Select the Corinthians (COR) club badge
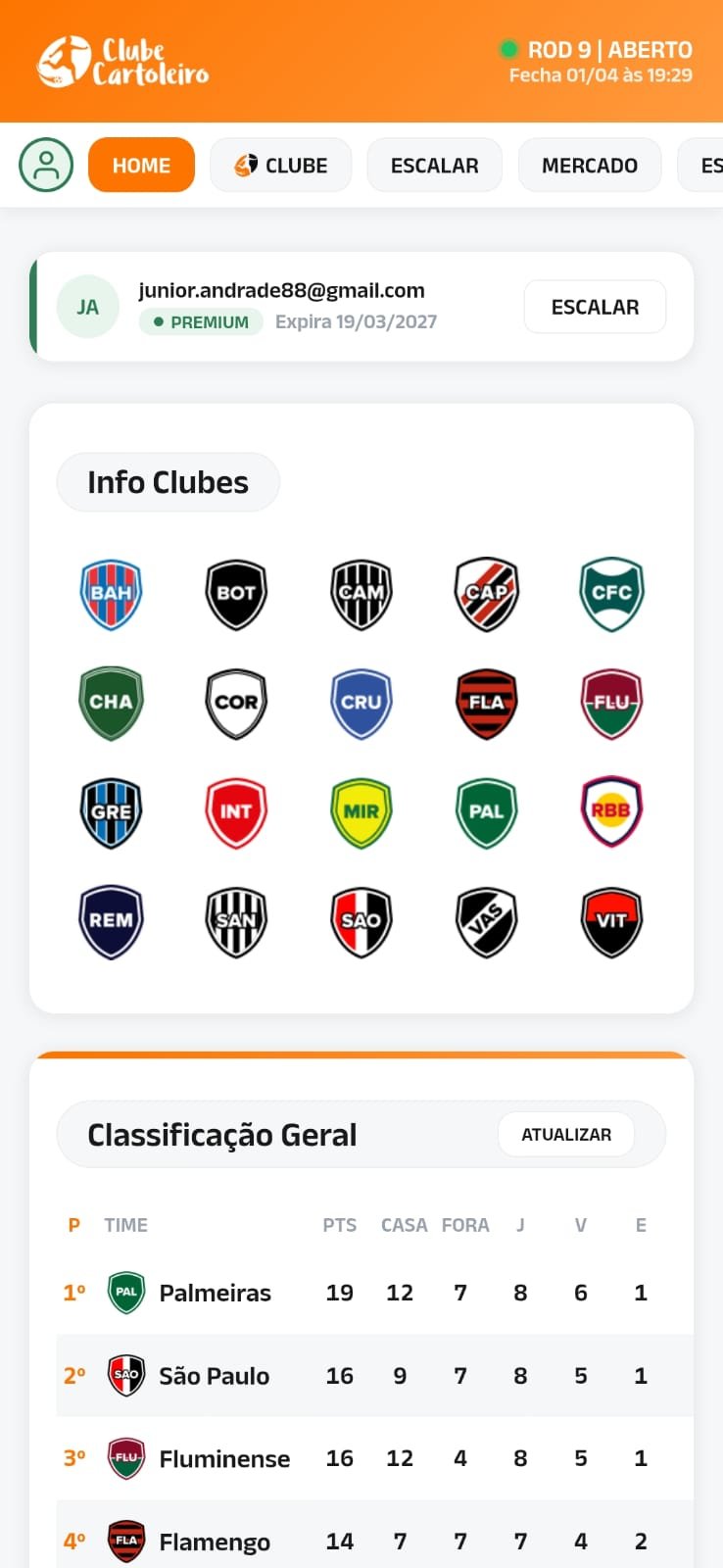723x1568 pixels. click(235, 703)
